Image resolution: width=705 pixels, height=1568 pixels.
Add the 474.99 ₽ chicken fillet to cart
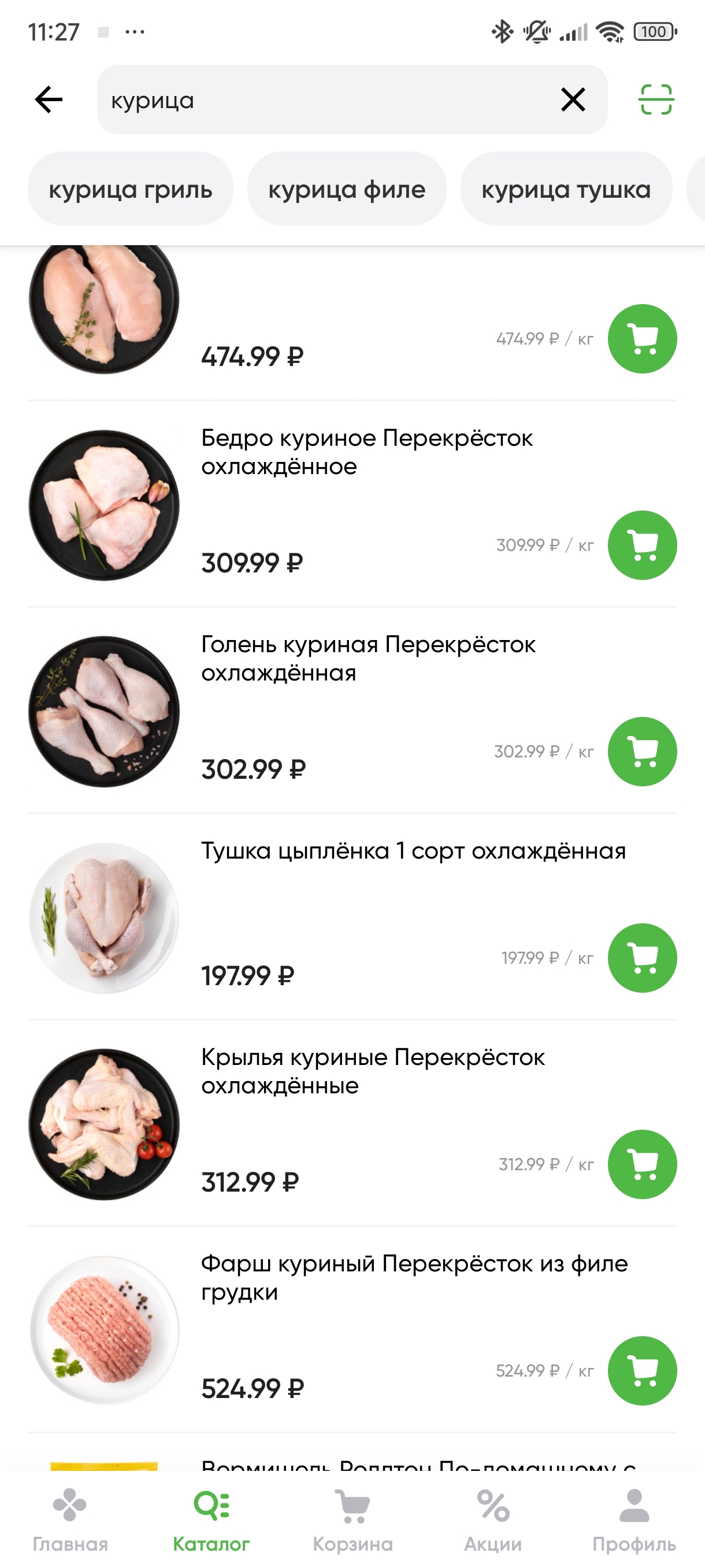pos(643,339)
